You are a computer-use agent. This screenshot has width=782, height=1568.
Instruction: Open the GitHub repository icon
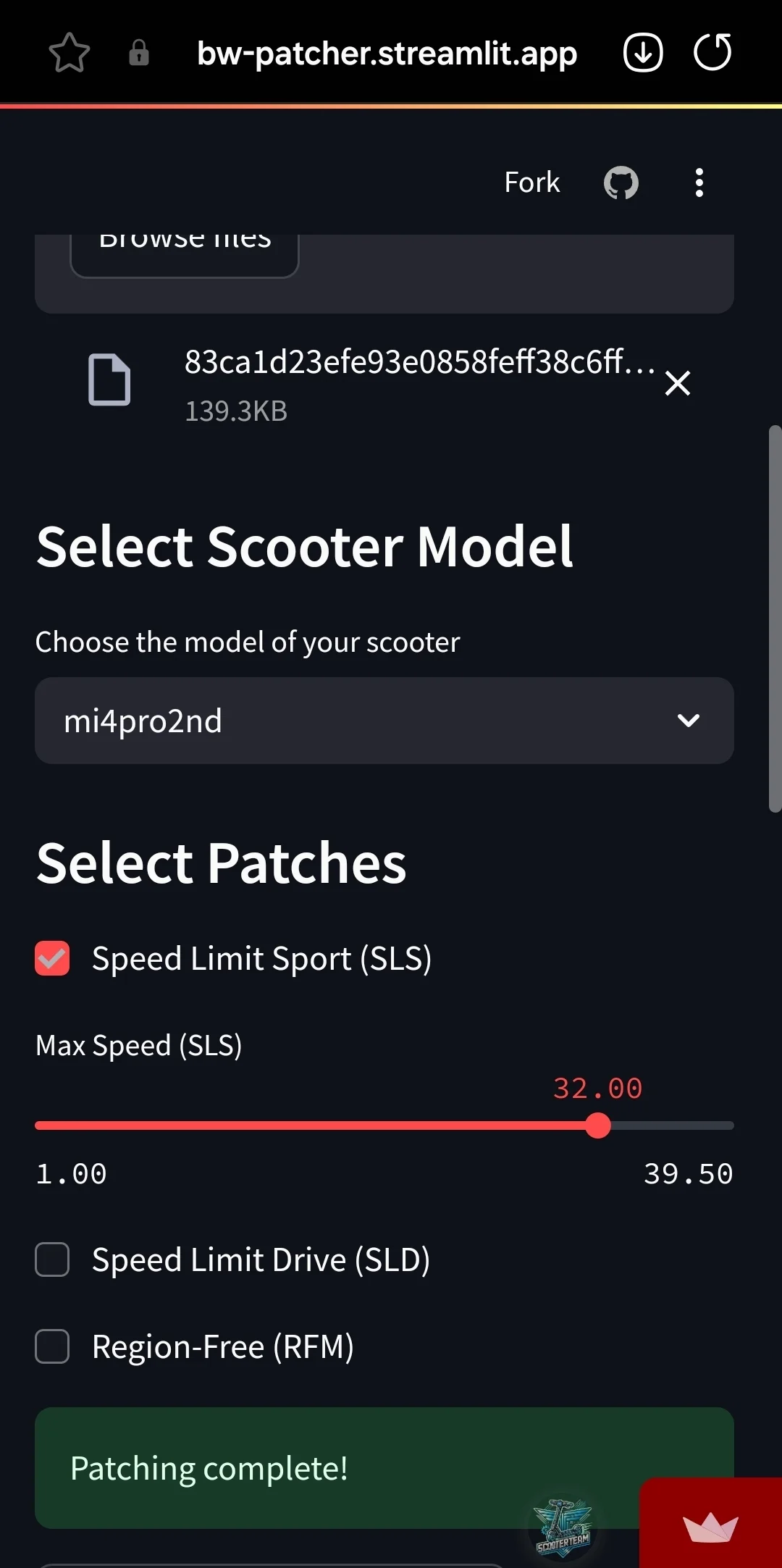click(x=621, y=183)
